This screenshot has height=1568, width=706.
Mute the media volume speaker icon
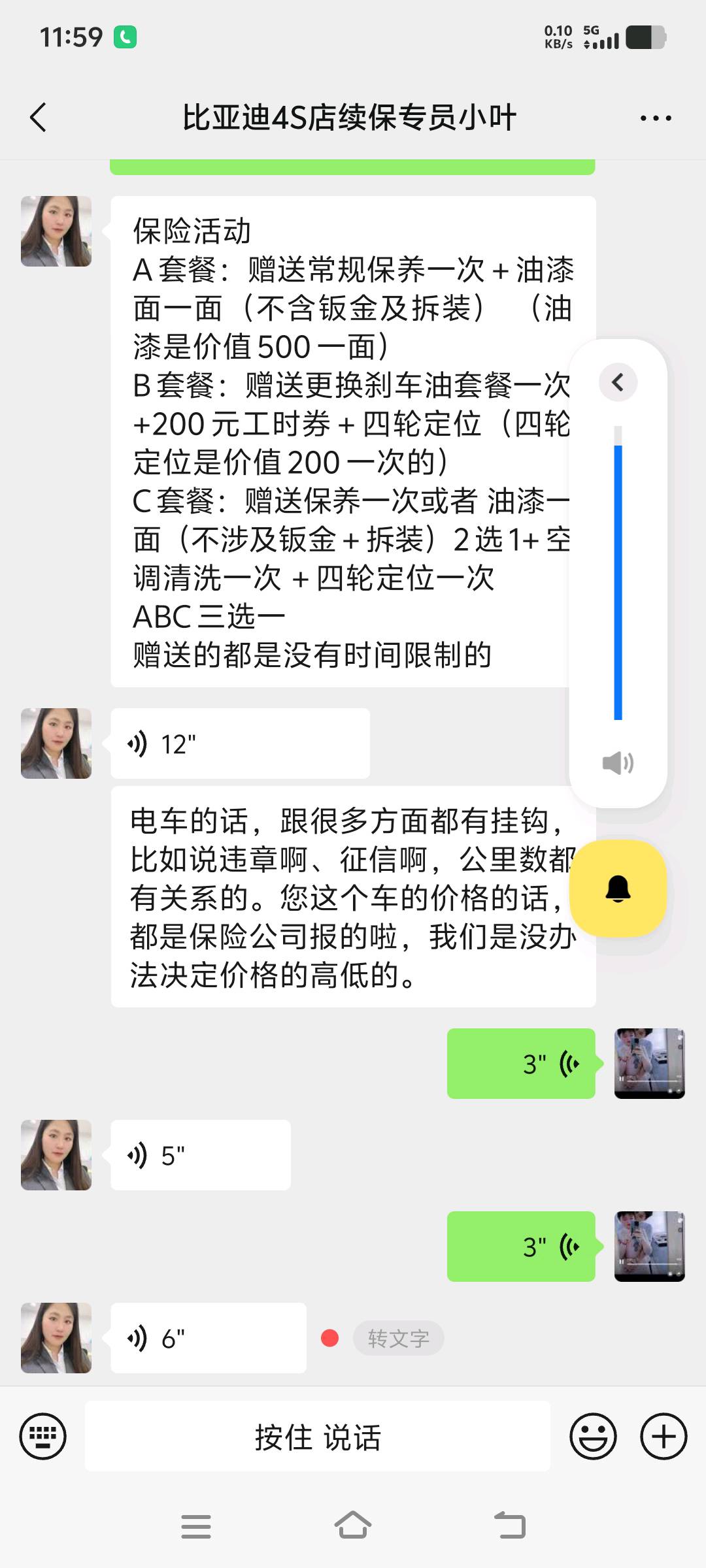[618, 762]
